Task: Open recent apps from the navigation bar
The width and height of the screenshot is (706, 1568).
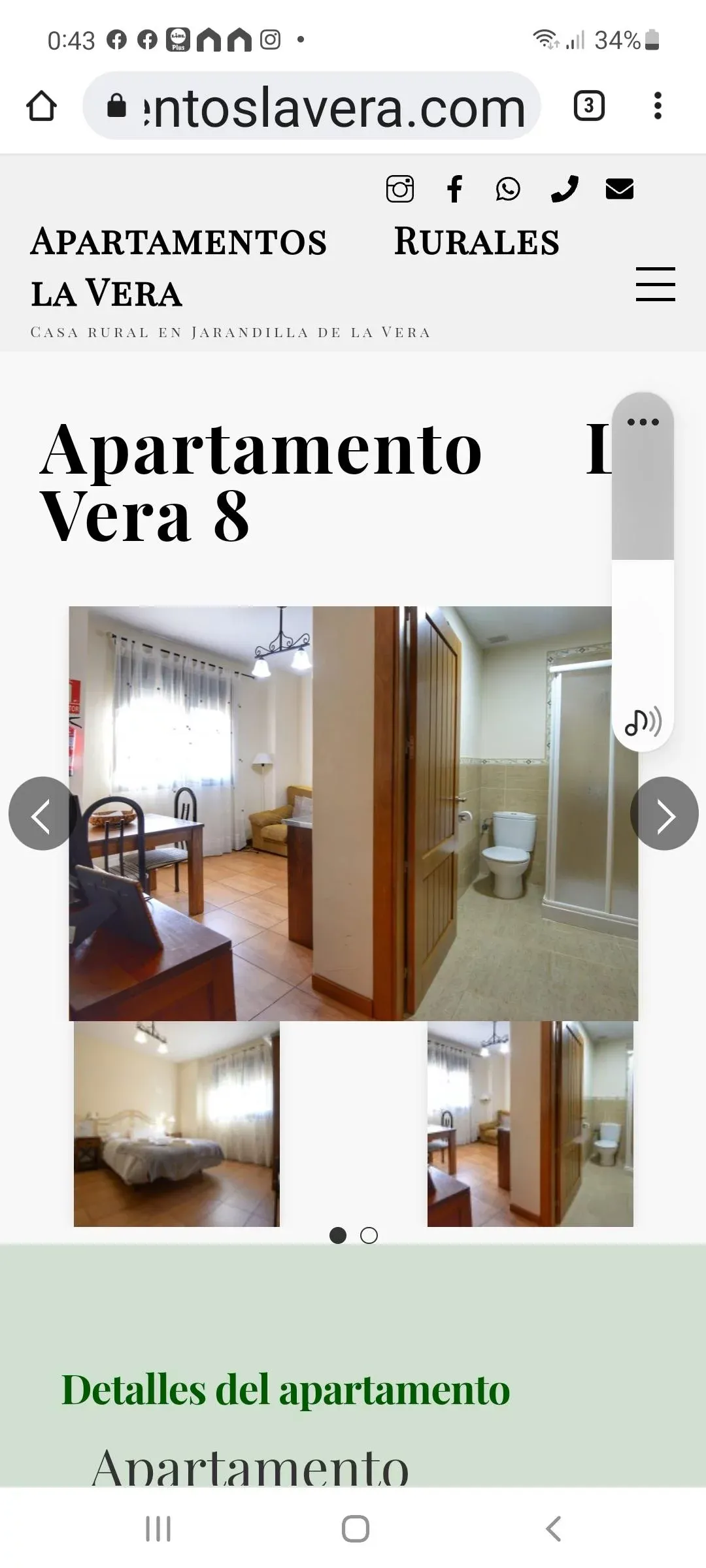Action: coord(158,1529)
